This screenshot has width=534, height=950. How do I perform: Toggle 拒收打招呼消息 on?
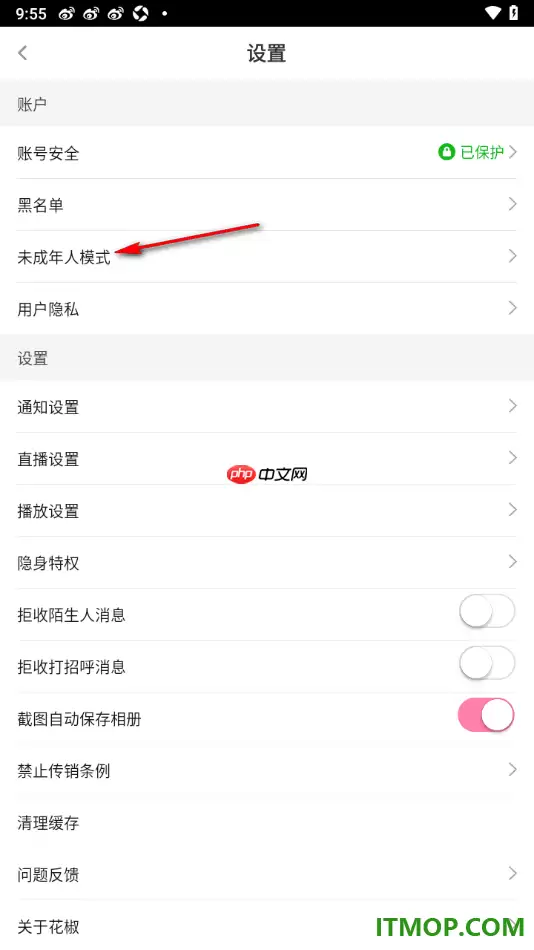tap(487, 663)
